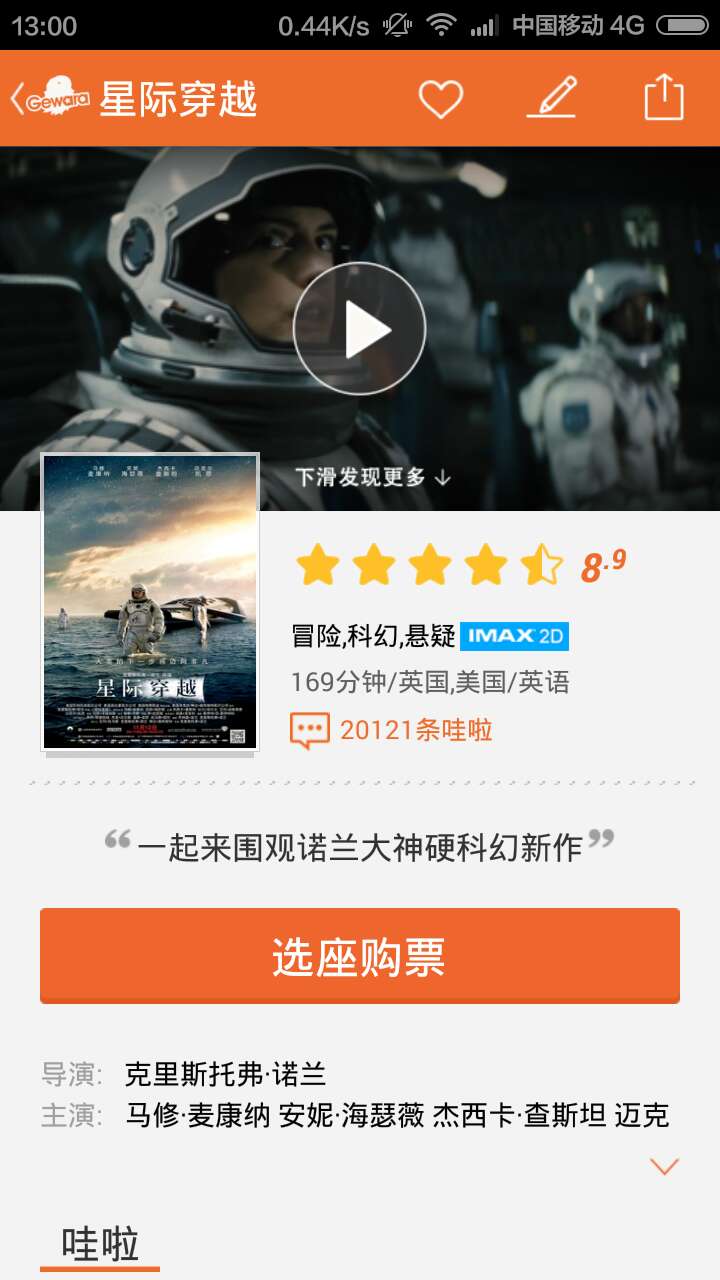
Task: Tap 选座购票 to buy tickets
Action: coord(360,956)
